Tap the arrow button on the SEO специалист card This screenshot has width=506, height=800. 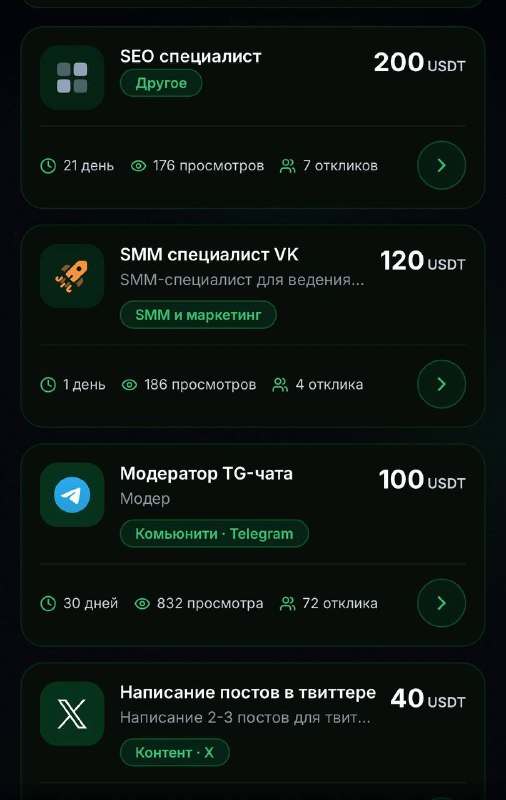441,165
